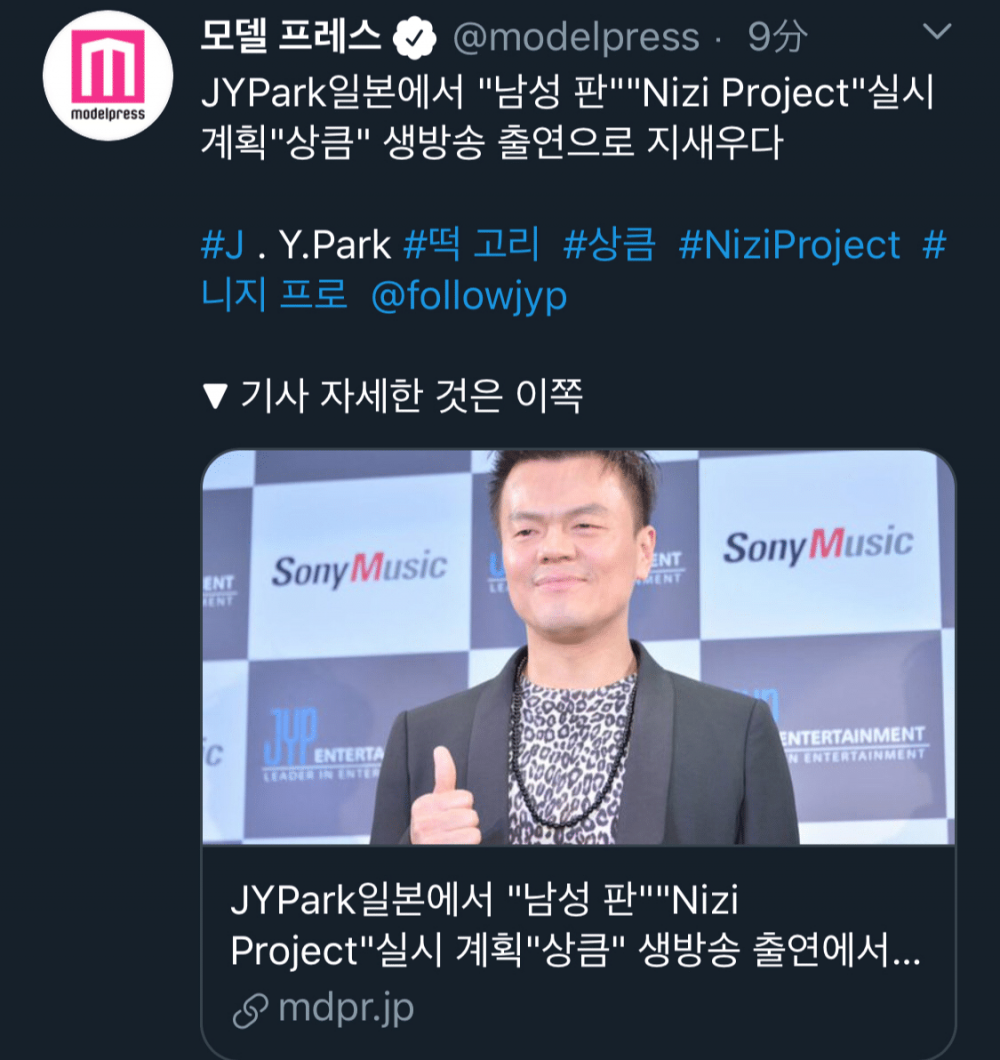
Task: Open the #상큼 hashtag
Action: click(609, 245)
